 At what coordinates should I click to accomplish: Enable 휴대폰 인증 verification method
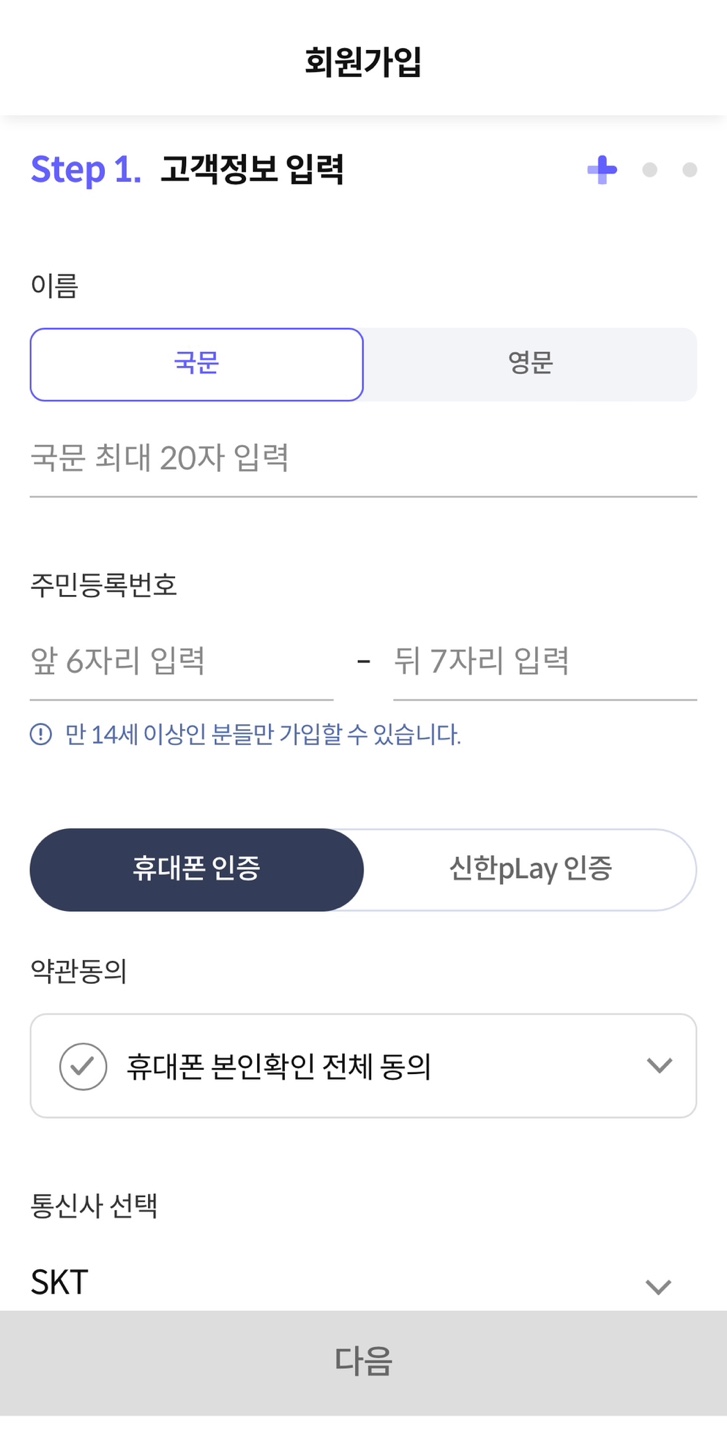[196, 869]
